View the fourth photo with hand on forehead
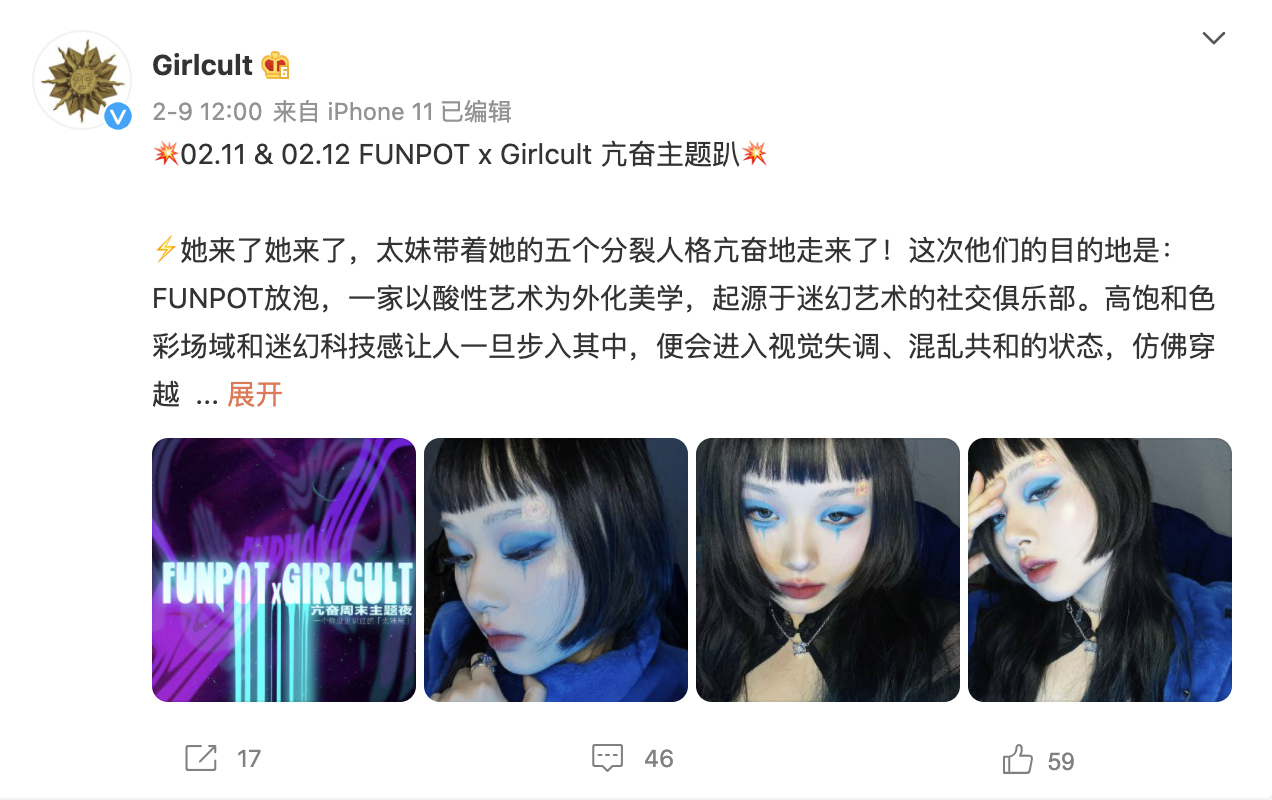Viewport: 1272px width, 800px height. coord(1099,569)
